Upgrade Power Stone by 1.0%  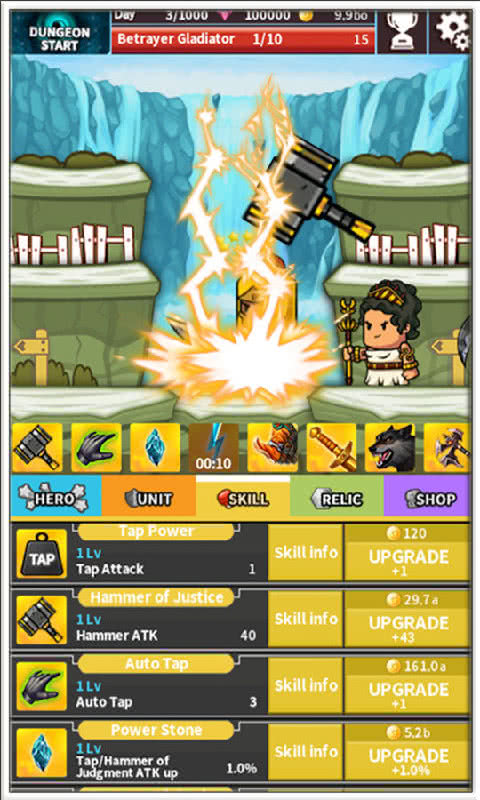tap(408, 752)
